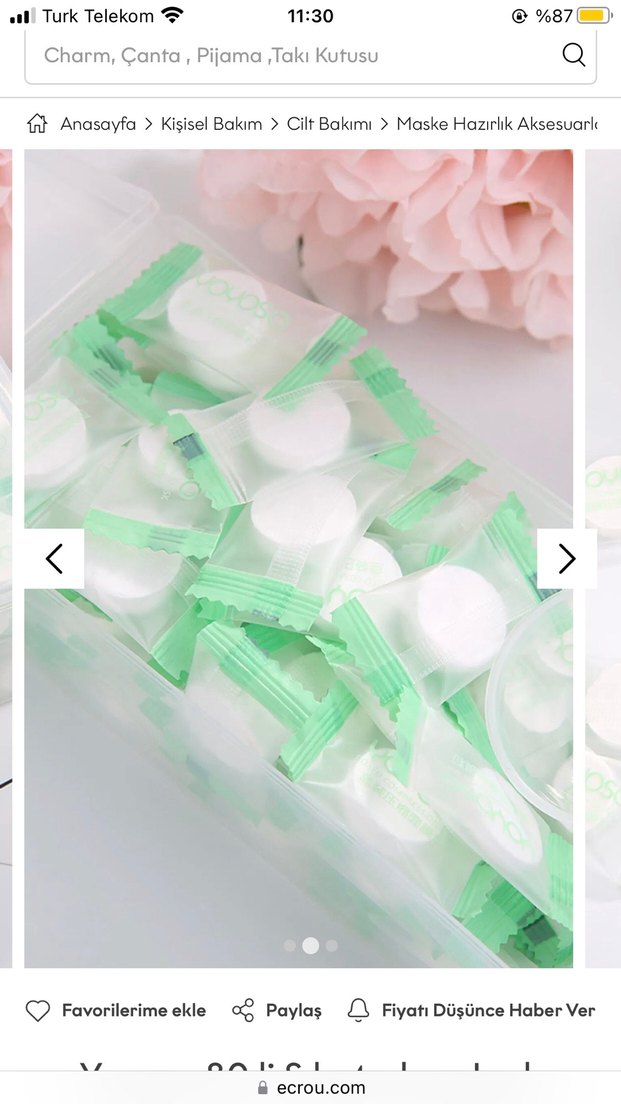621x1104 pixels.
Task: Go to Anasayfa breadcrumb link
Action: pos(97,124)
